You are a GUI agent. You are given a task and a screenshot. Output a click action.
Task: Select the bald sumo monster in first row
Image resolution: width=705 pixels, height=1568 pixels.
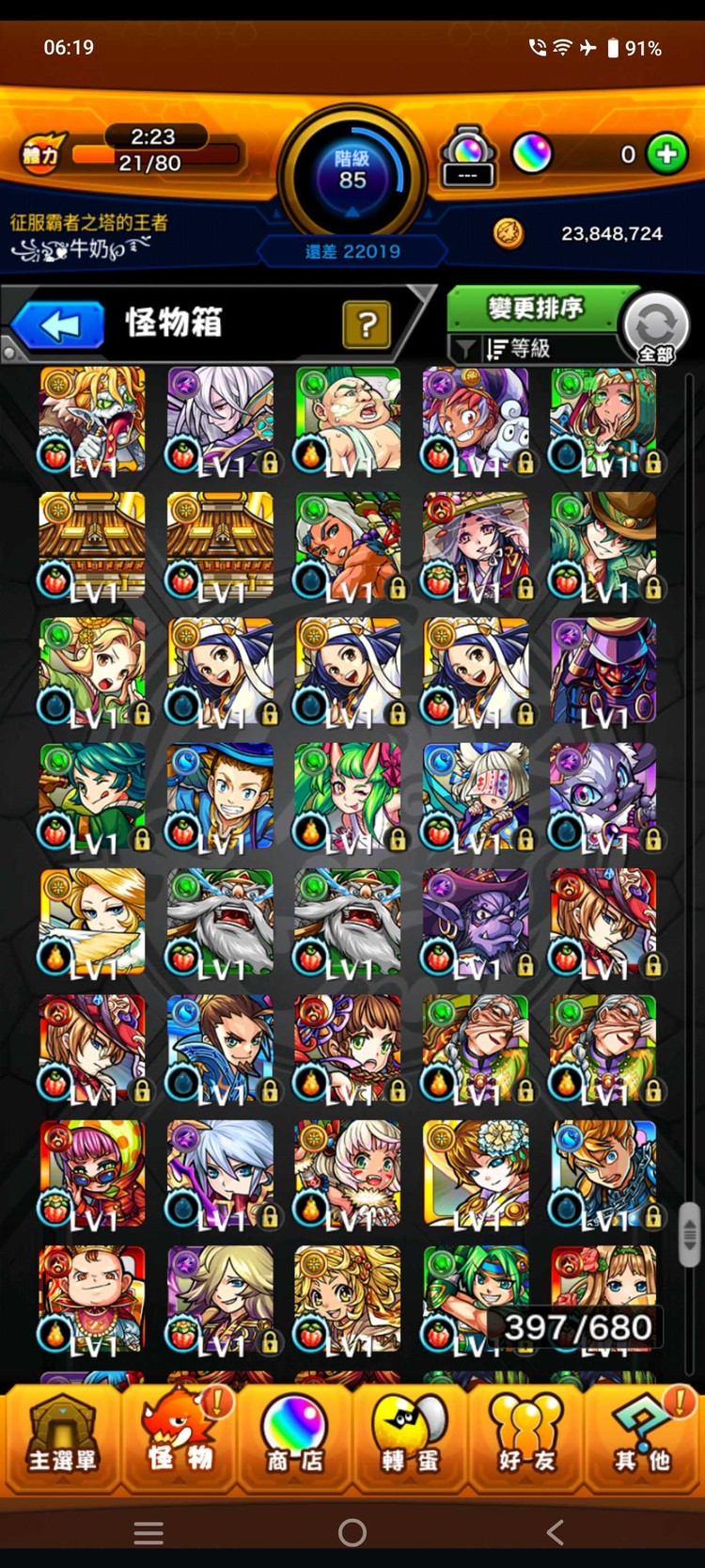[x=348, y=420]
